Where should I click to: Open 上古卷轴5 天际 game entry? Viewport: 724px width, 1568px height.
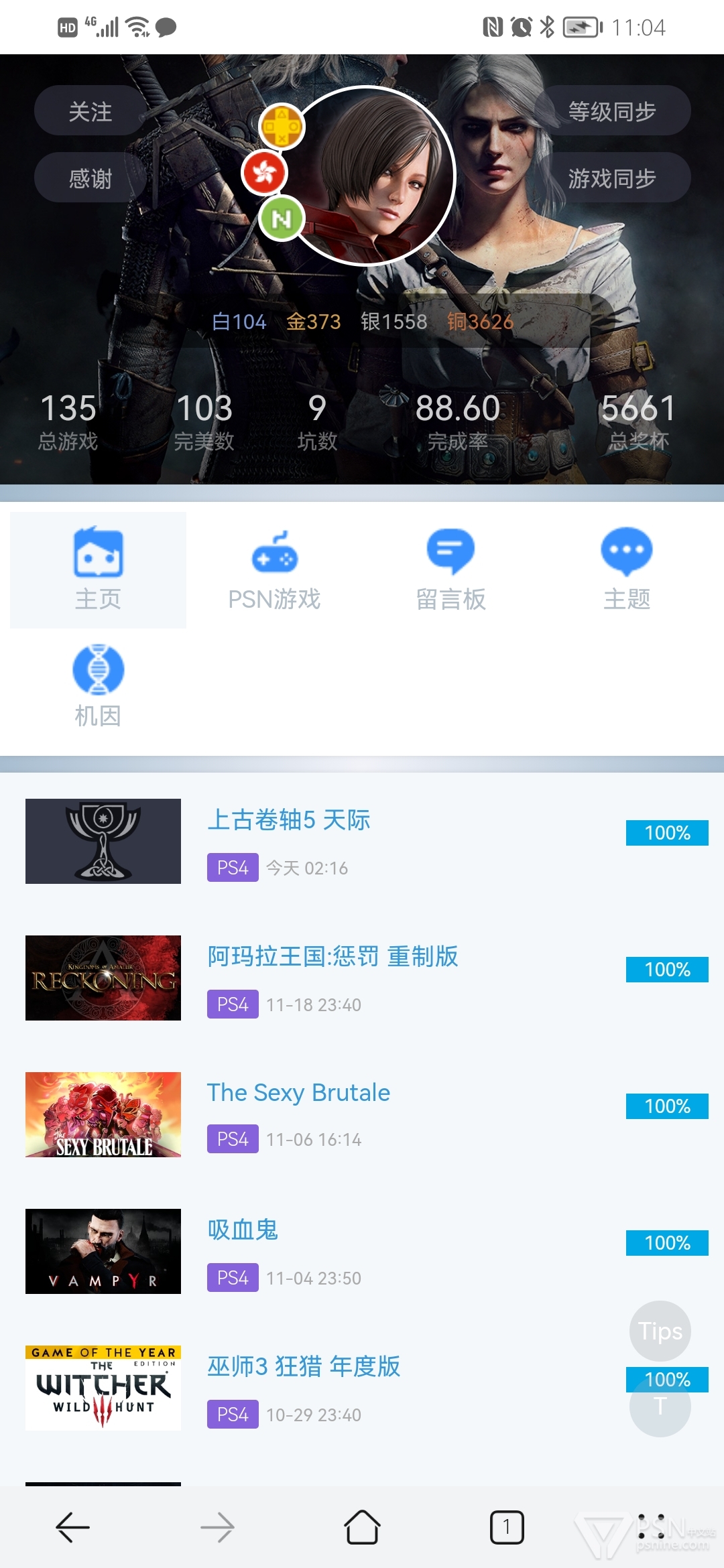[362, 841]
